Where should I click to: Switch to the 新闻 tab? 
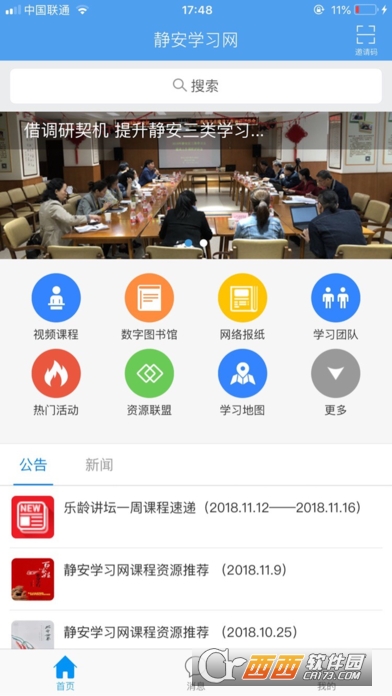99,465
